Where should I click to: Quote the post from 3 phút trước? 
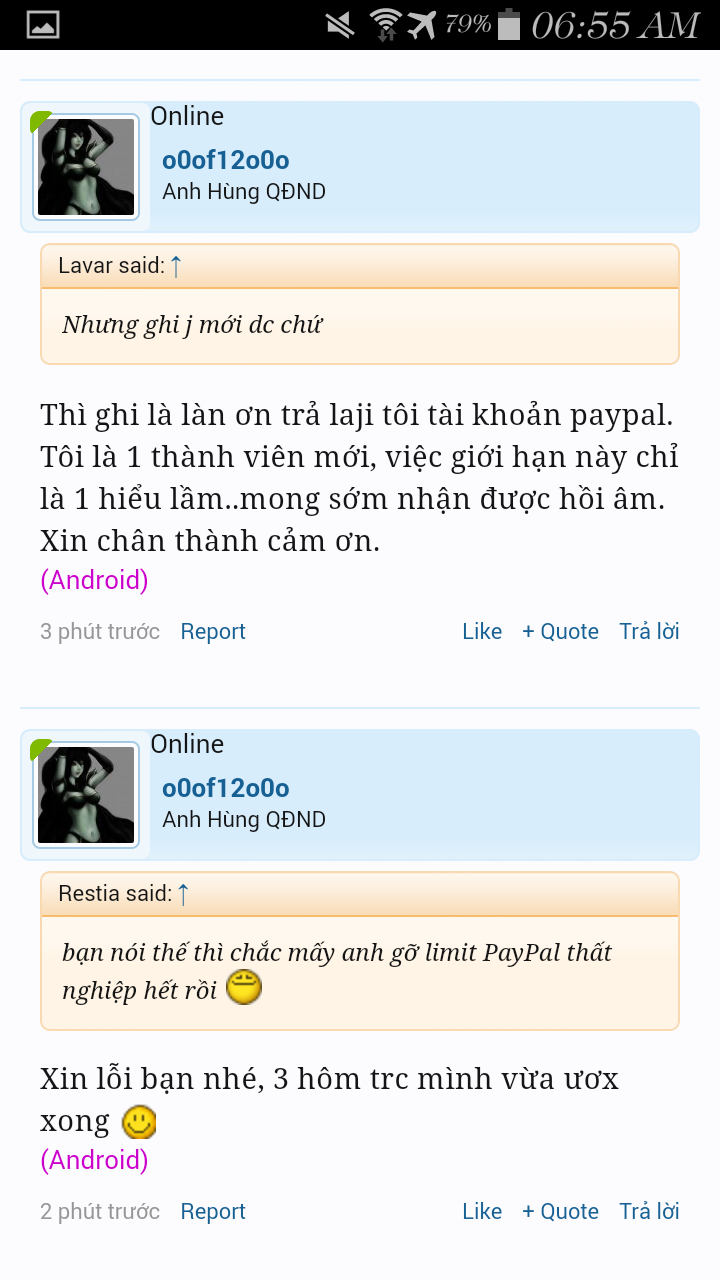560,631
